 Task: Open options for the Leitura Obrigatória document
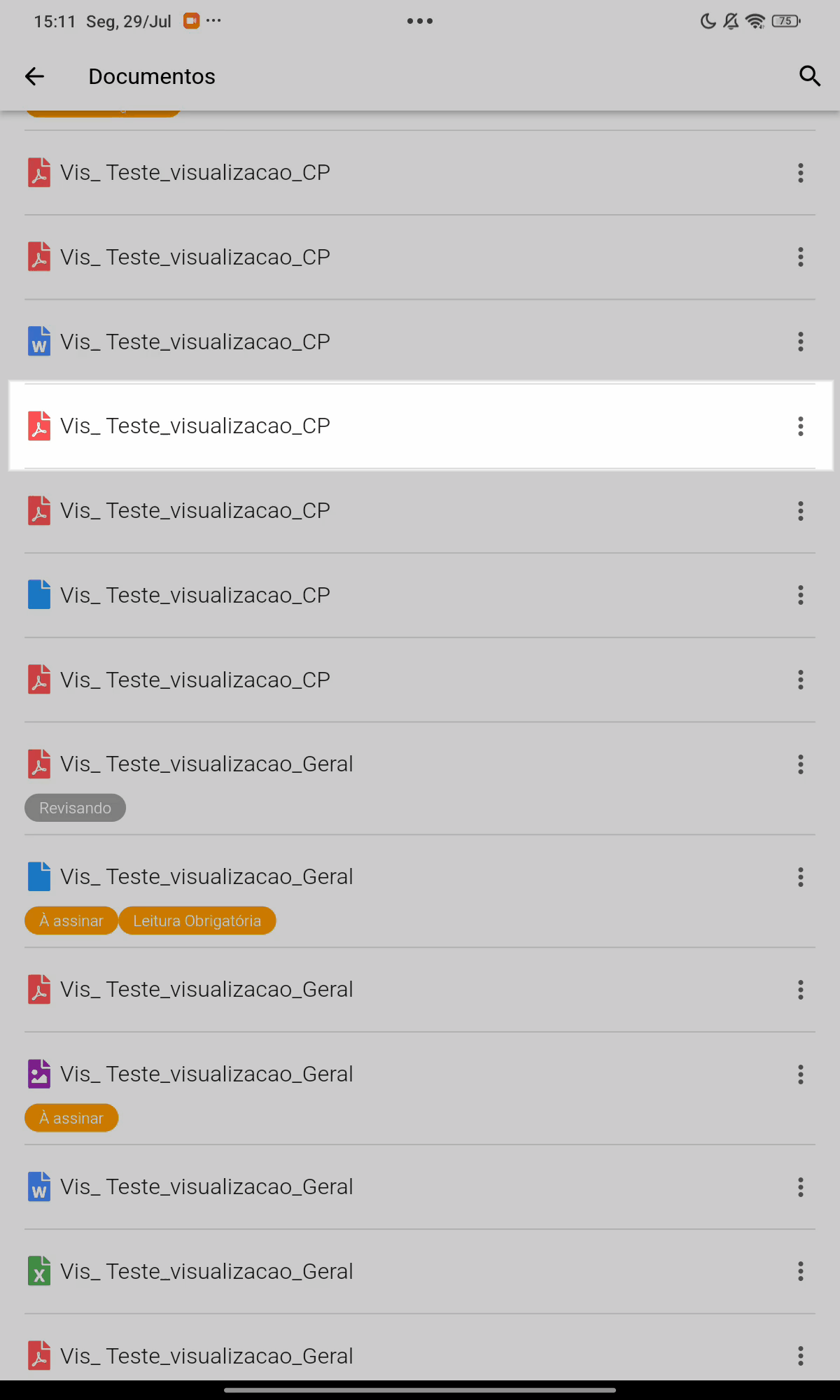pos(801,877)
